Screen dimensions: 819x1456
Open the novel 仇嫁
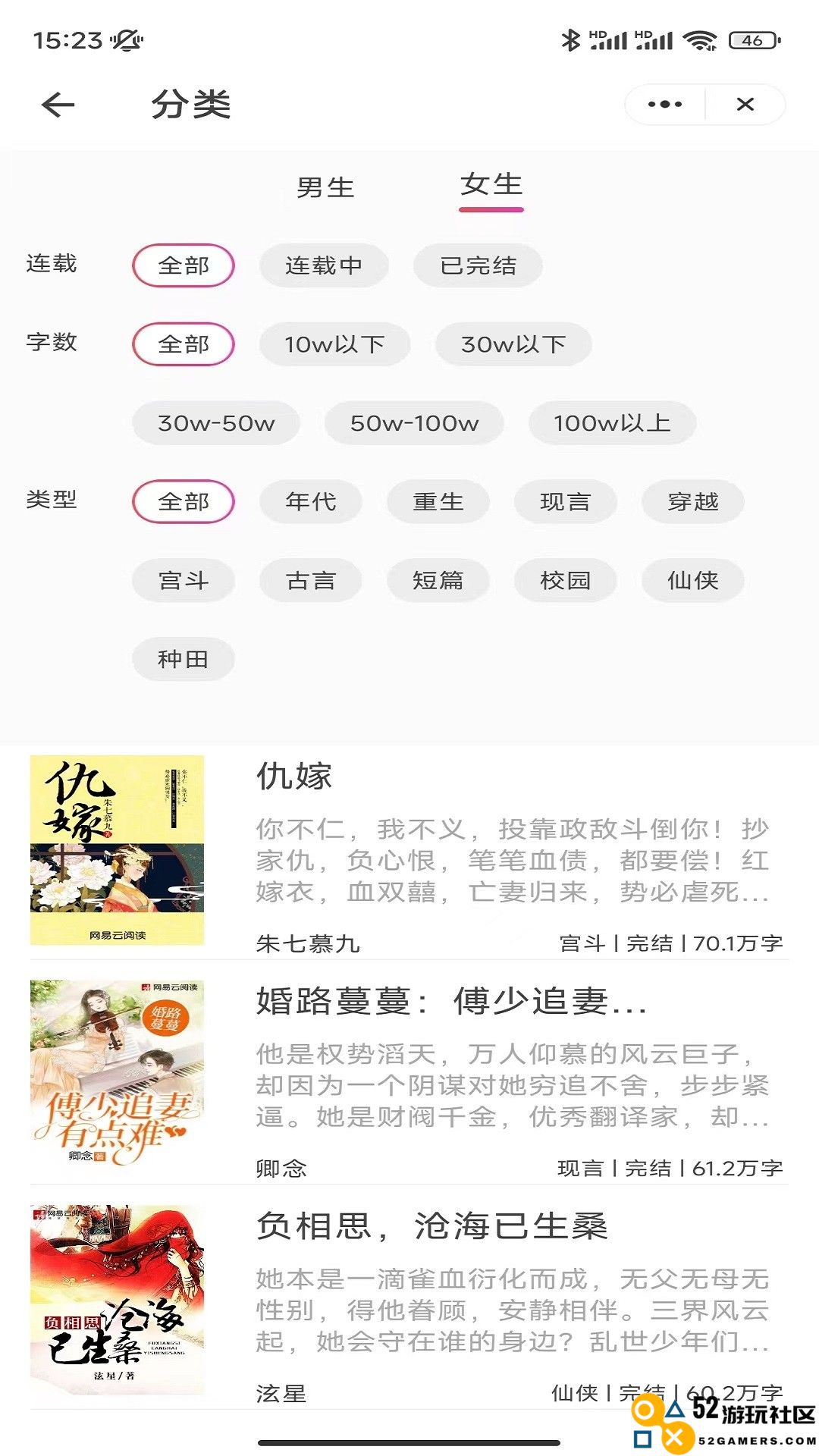[x=409, y=852]
